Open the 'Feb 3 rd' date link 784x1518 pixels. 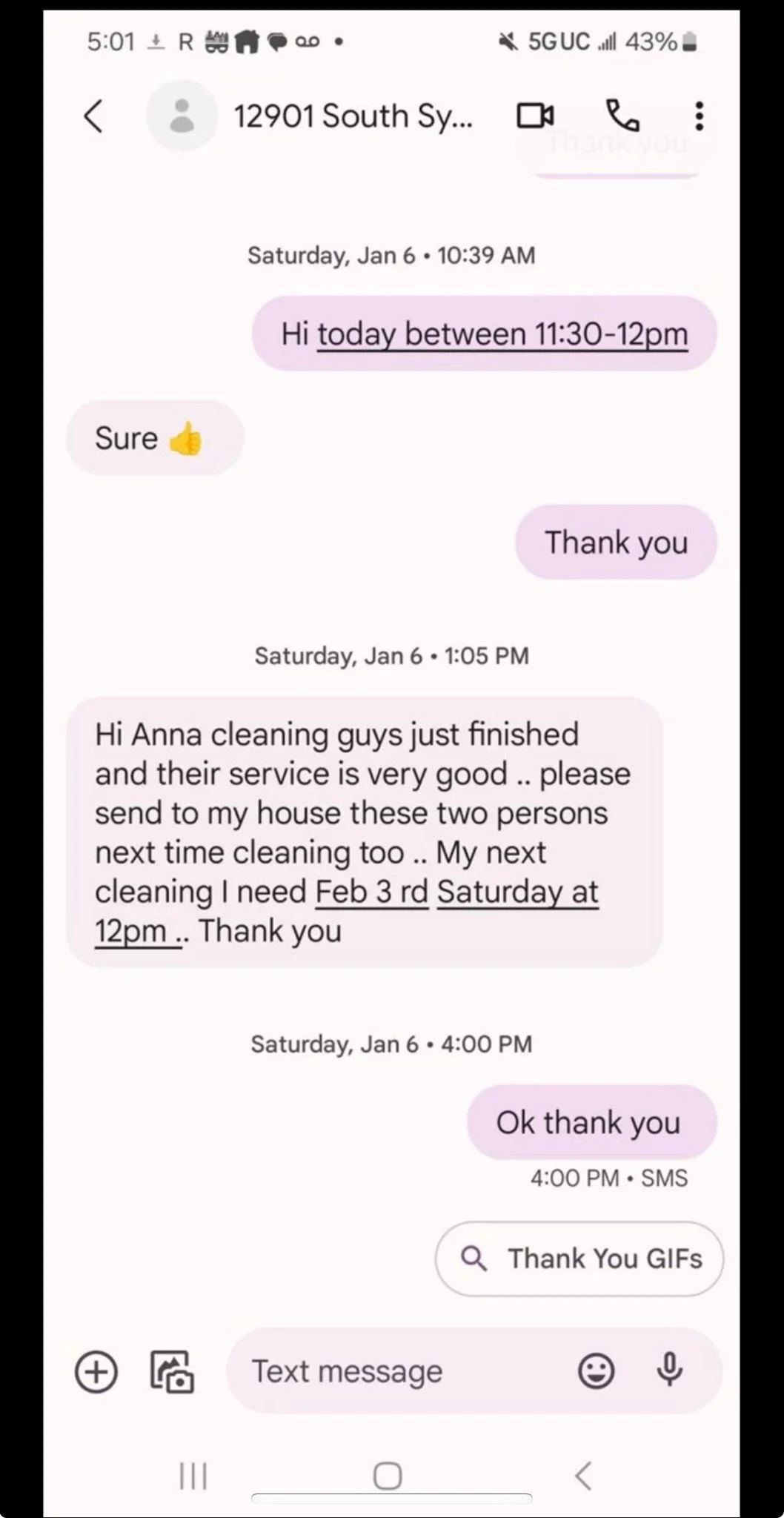(371, 891)
